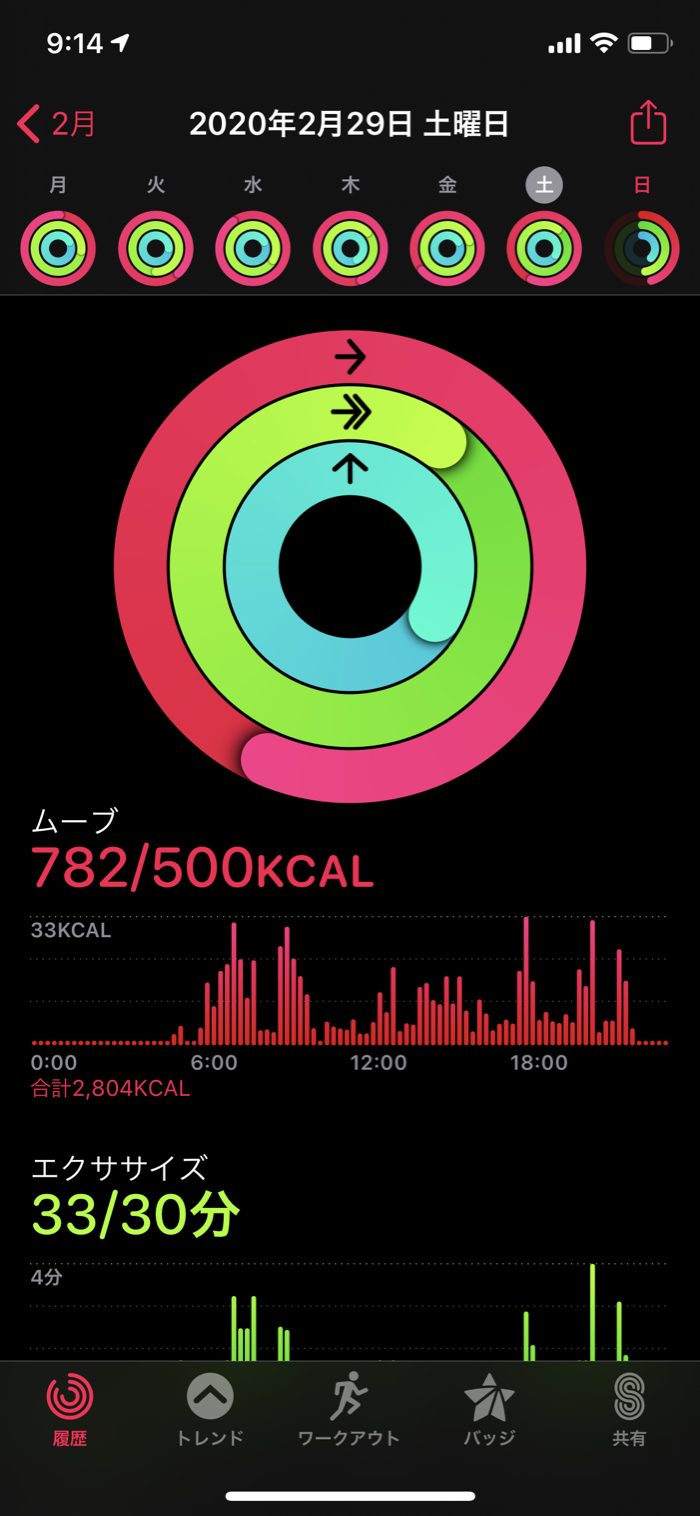Share this activity summary
Screen dimensions: 700x1516
647,123
